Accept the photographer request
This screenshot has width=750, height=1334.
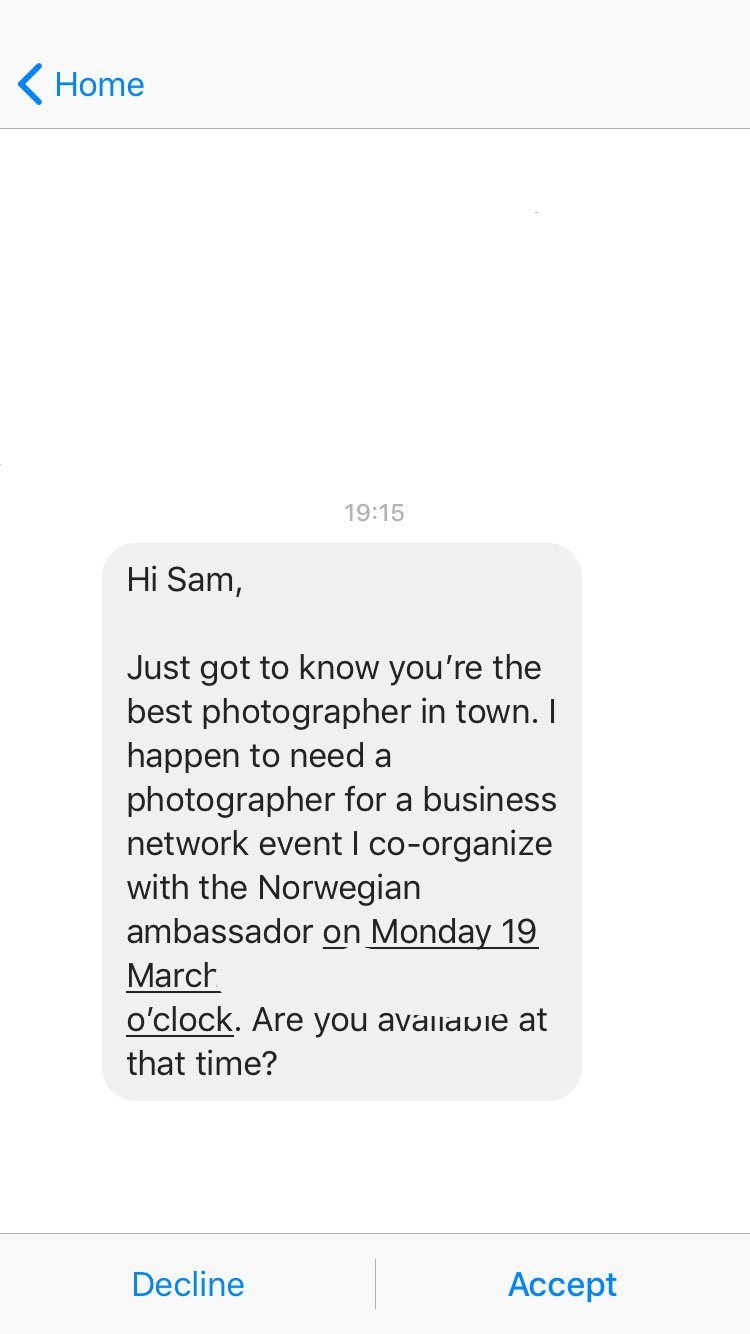[x=562, y=1284]
